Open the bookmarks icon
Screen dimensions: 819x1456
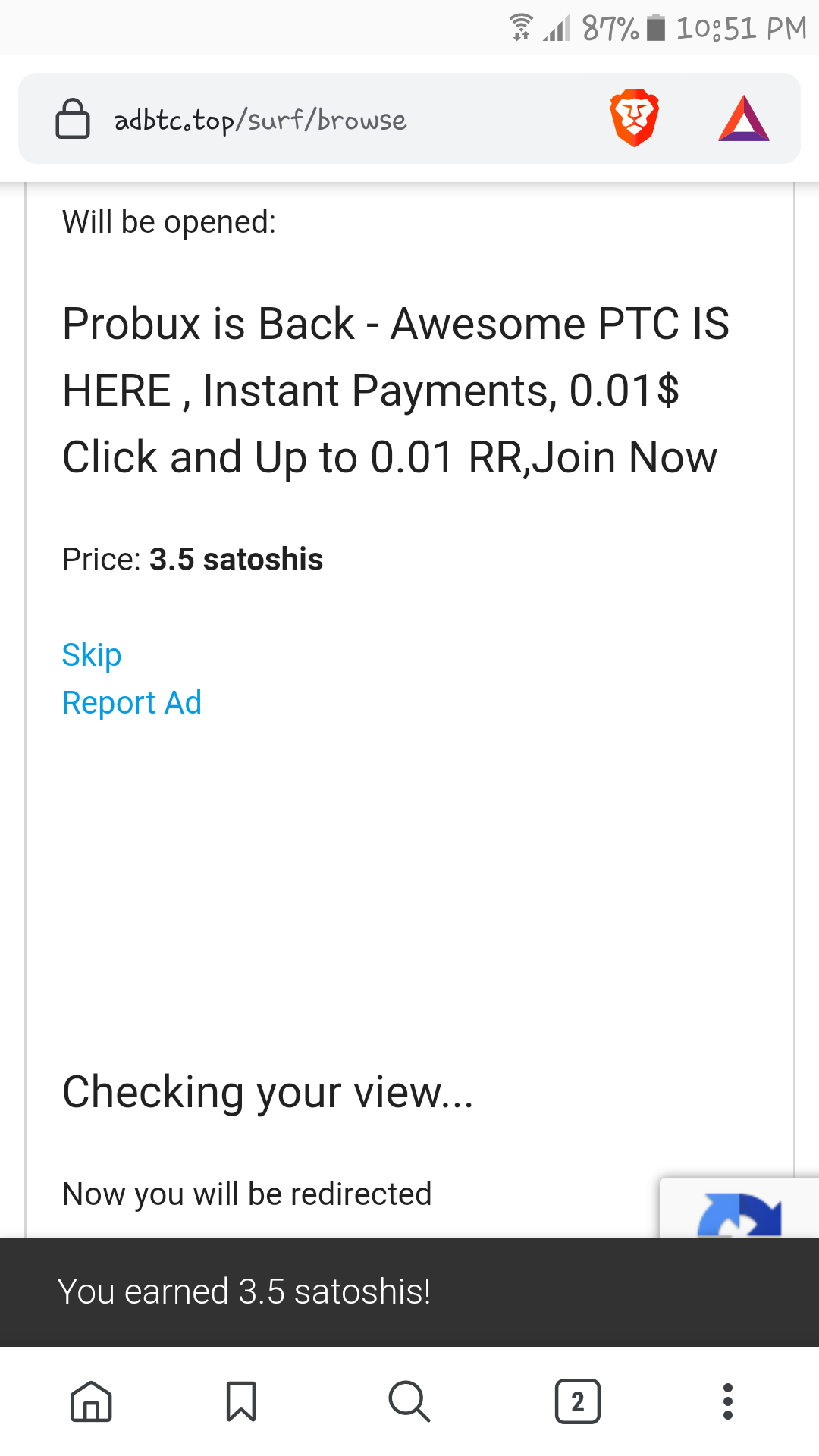pos(241,1401)
